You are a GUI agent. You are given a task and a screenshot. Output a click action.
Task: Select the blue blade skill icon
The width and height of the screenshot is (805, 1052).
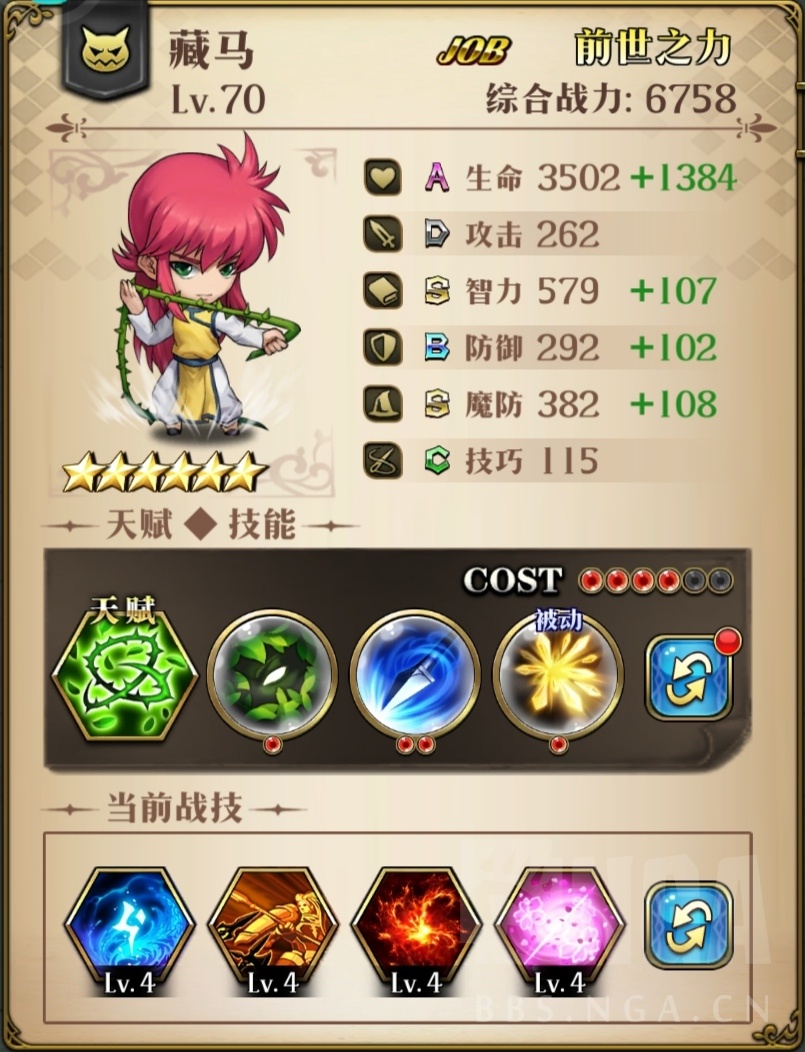coord(416,672)
